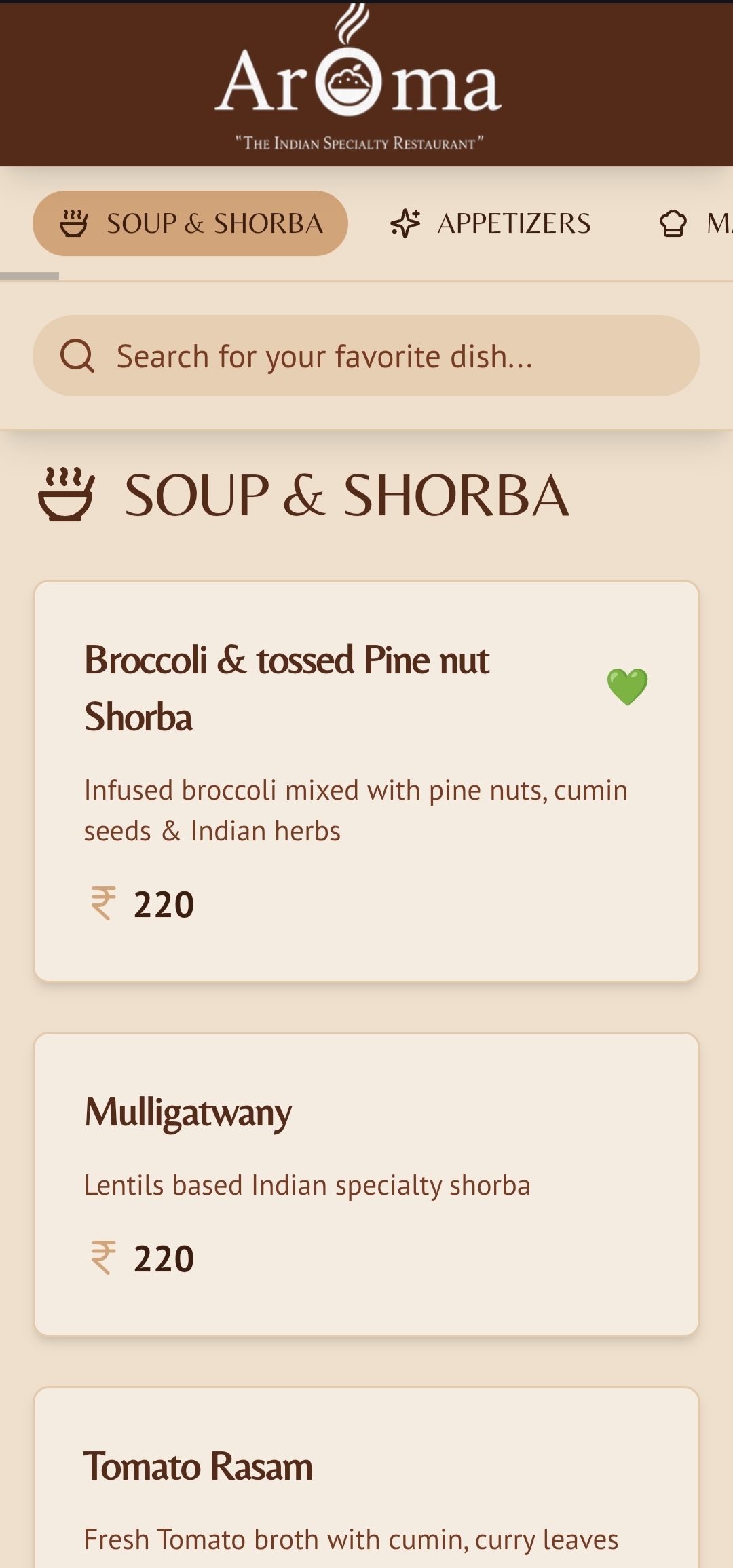Select the Soup & Shorba category tab
Viewport: 733px width, 1568px height.
190,223
